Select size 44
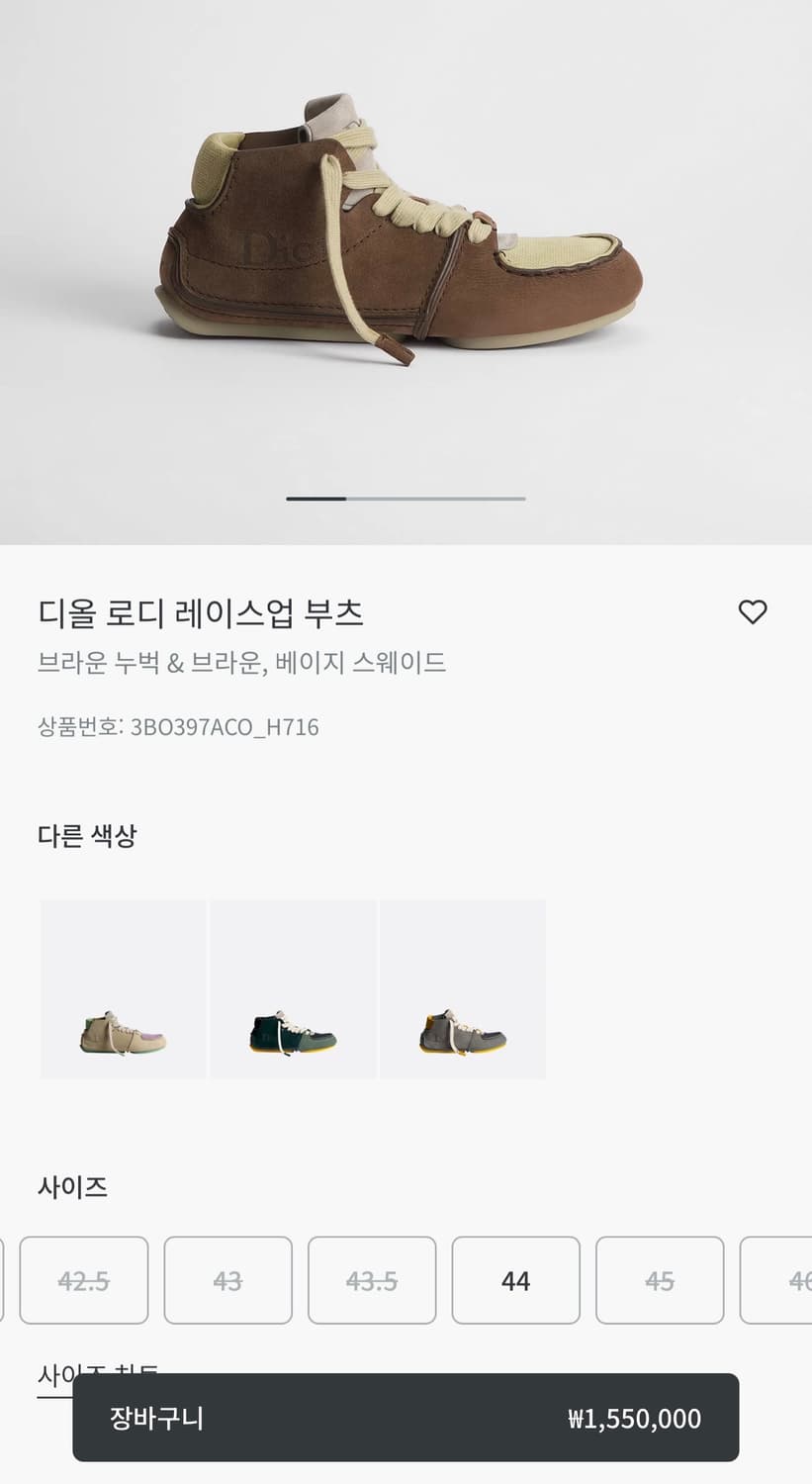This screenshot has width=812, height=1484. click(515, 1280)
